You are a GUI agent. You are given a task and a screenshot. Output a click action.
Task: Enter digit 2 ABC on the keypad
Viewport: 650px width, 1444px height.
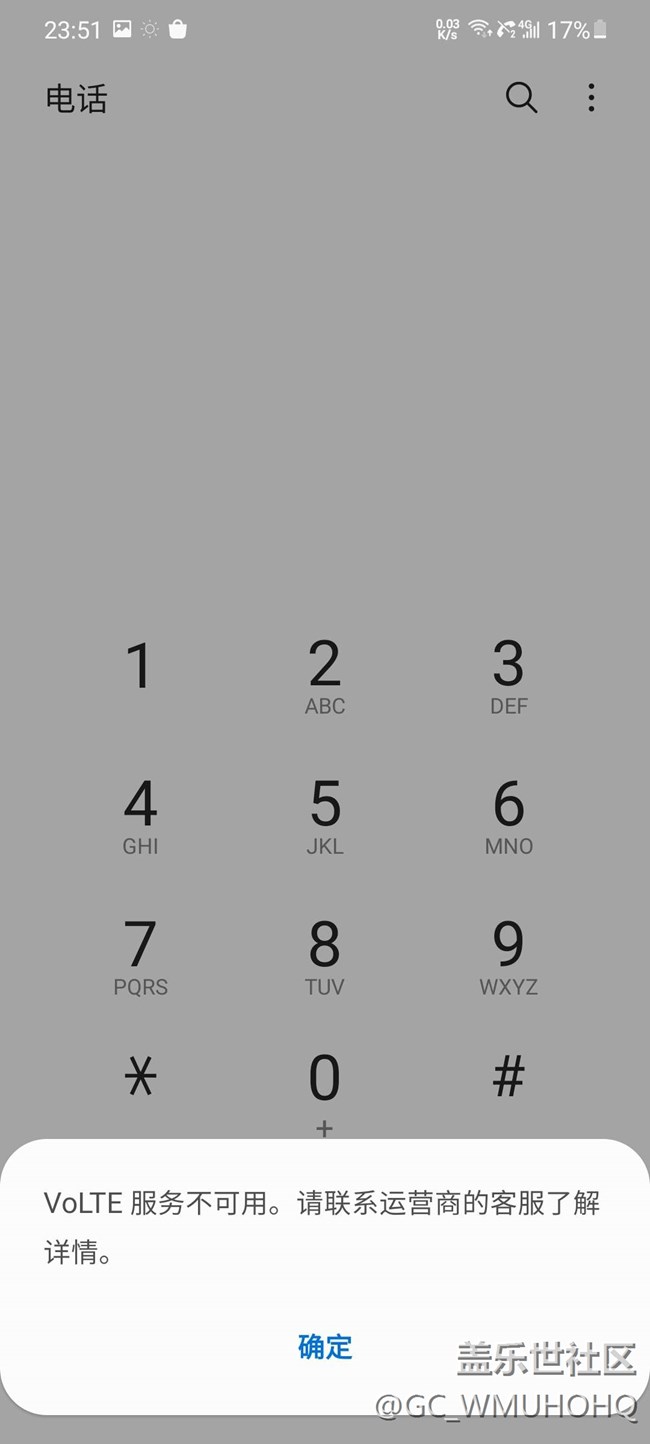click(x=325, y=677)
